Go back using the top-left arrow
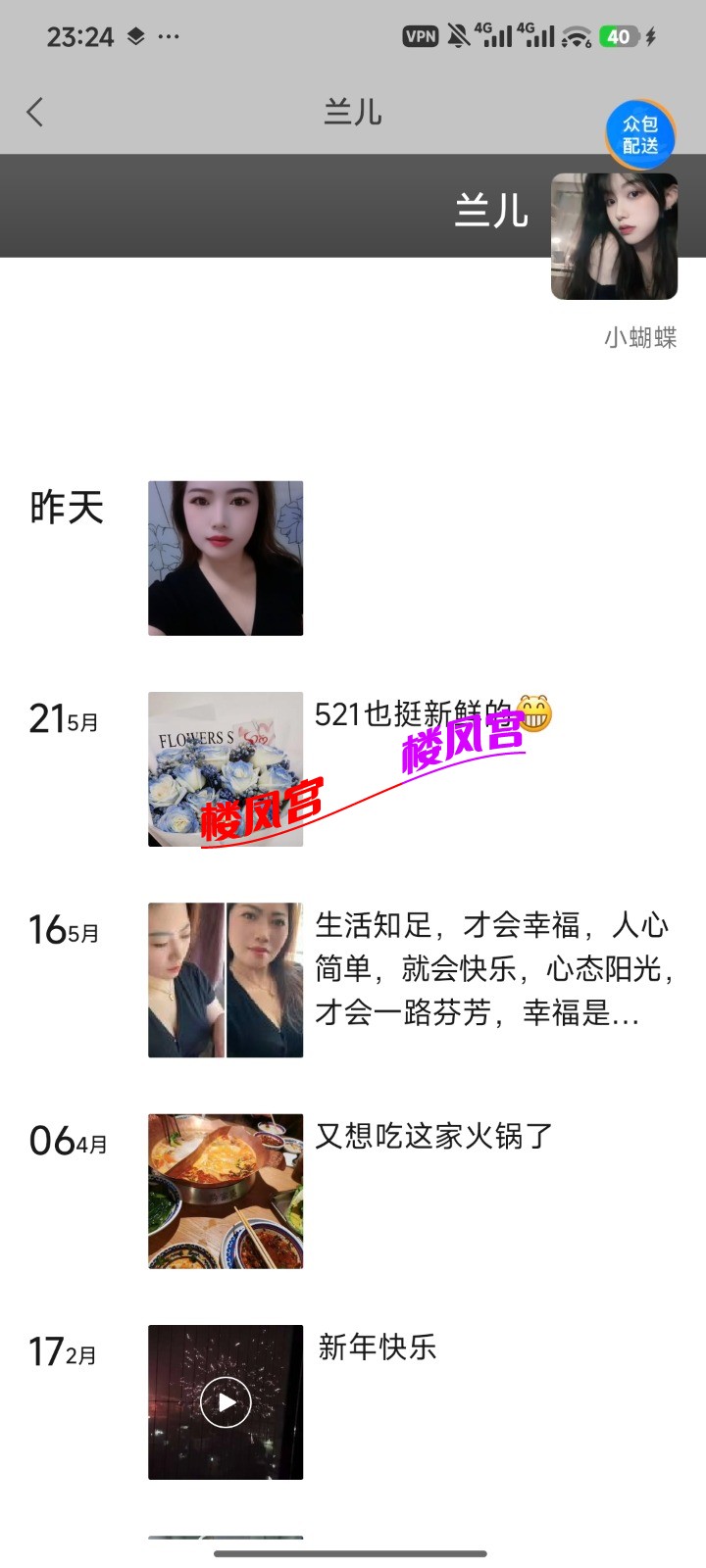 point(35,113)
